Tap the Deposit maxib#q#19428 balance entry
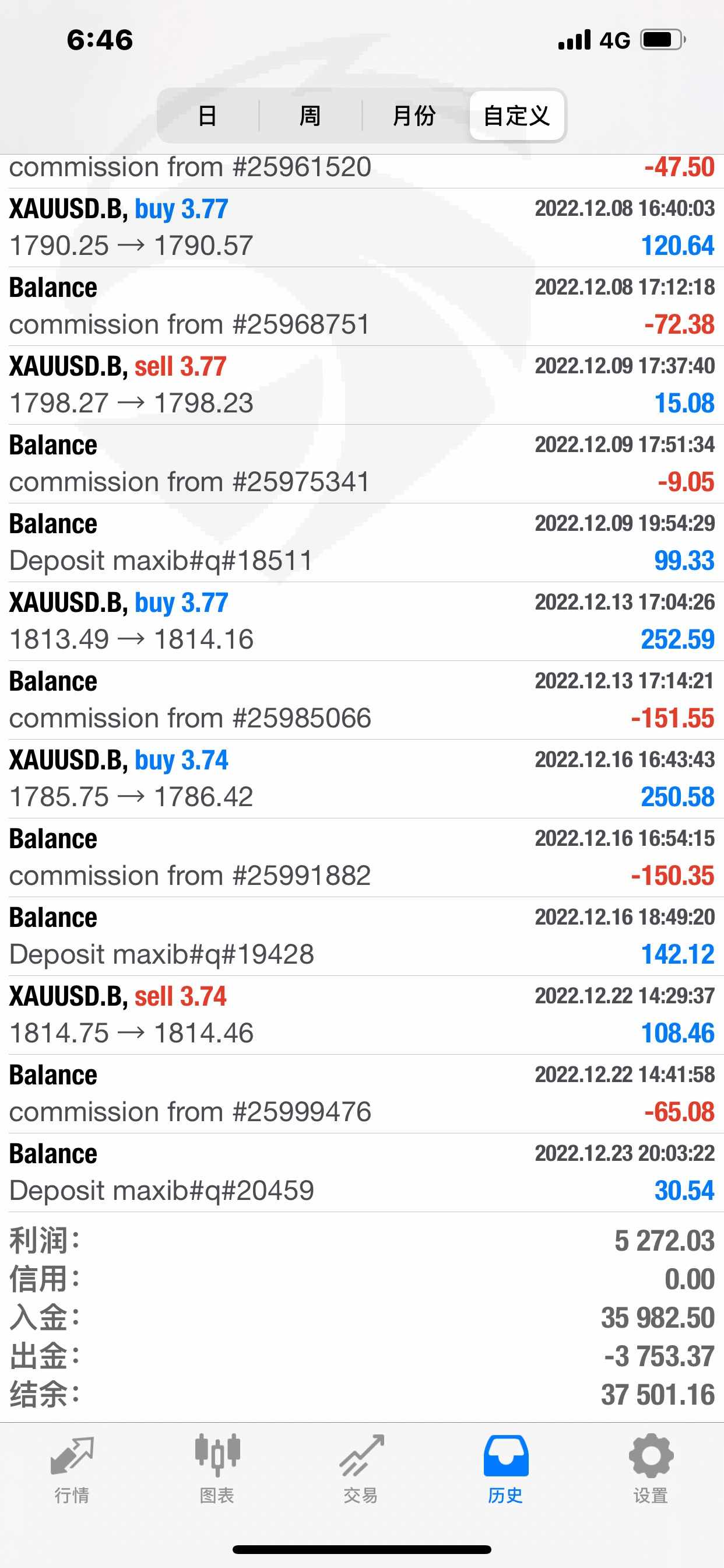The width and height of the screenshot is (724, 1568). coord(362,937)
